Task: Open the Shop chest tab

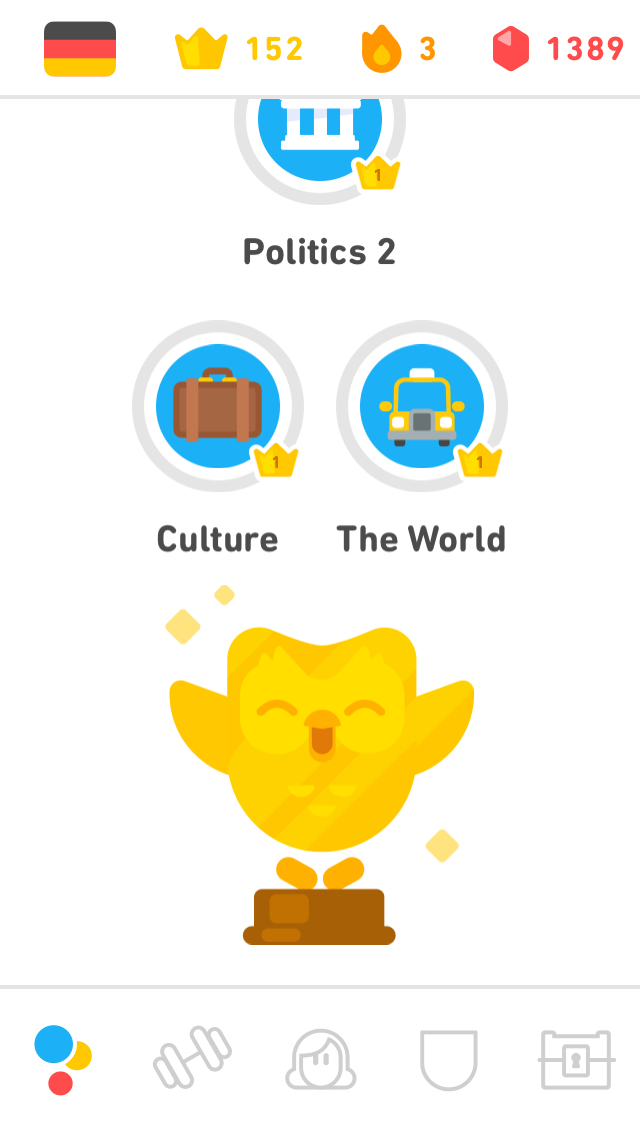Action: tap(576, 1060)
